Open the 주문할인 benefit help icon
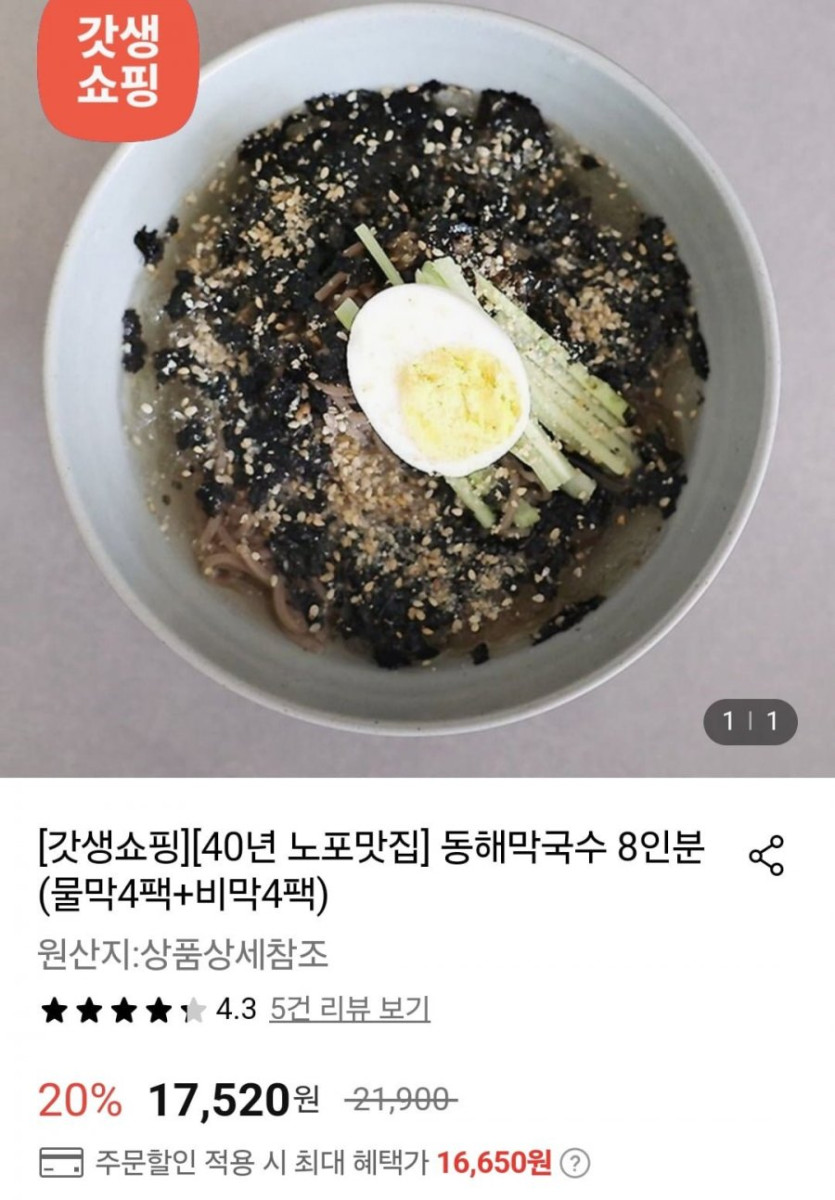 (x=575, y=1163)
